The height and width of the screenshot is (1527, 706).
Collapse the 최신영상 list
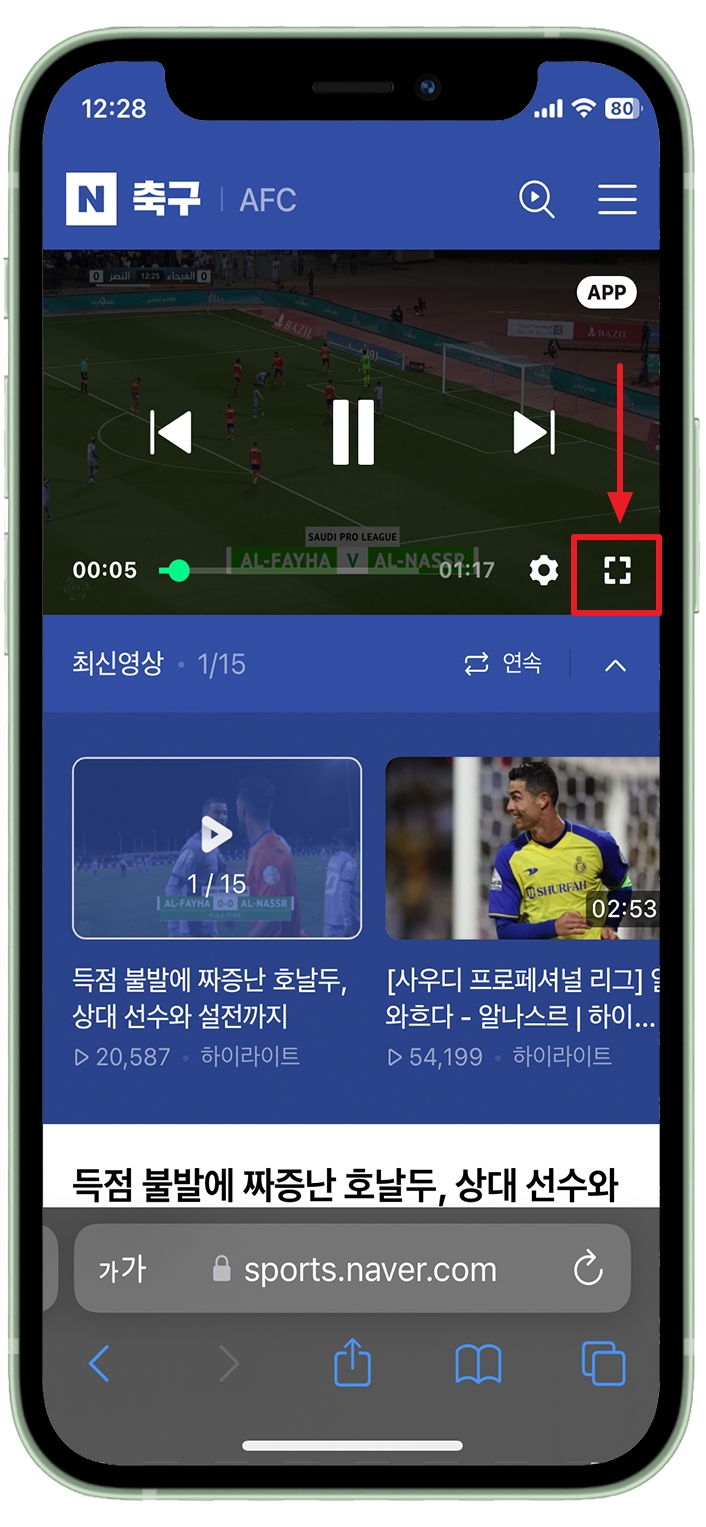(616, 665)
